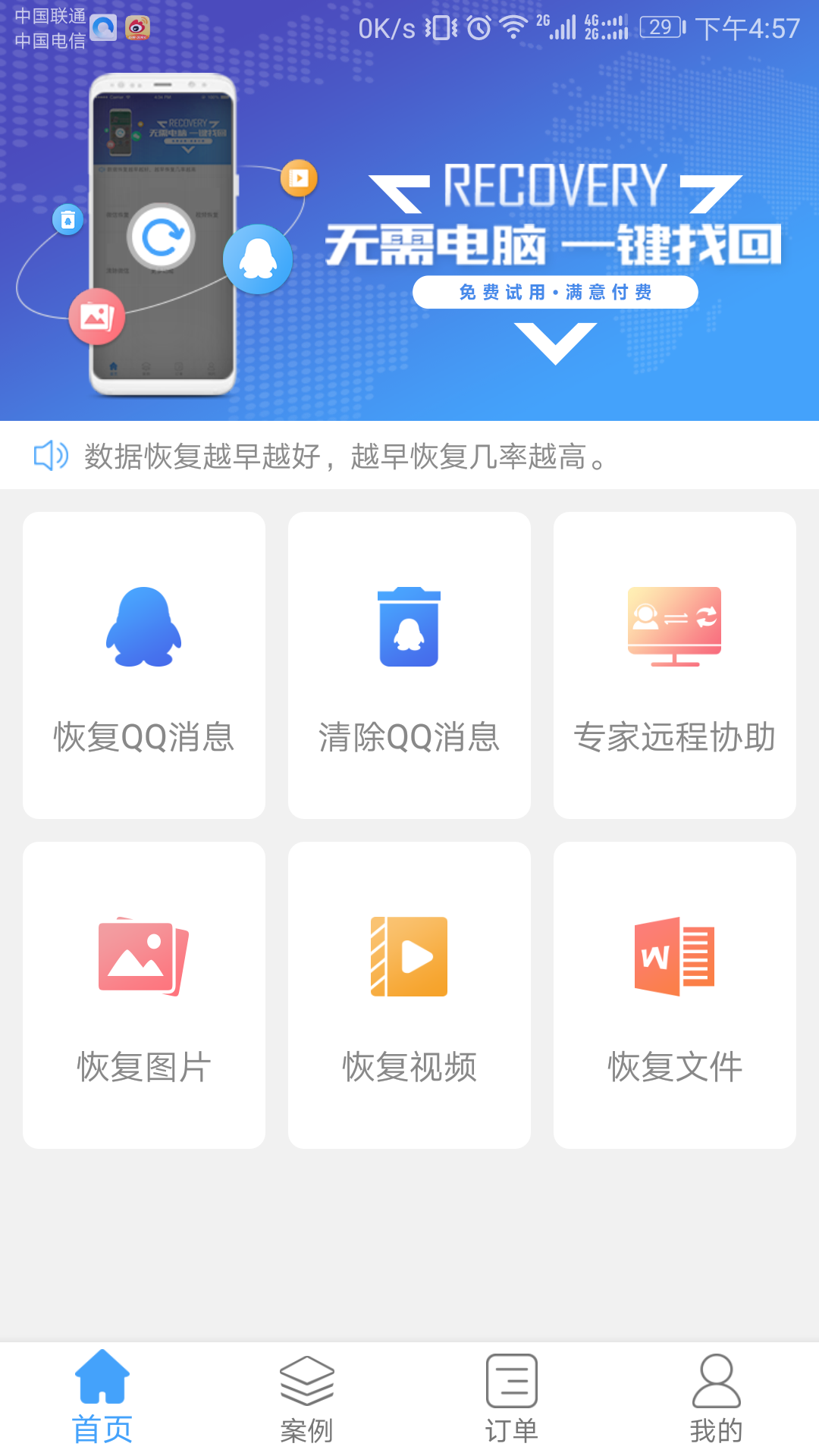This screenshot has height=1456, width=819.
Task: Tap the 免费试用·满意付费 button
Action: [556, 291]
